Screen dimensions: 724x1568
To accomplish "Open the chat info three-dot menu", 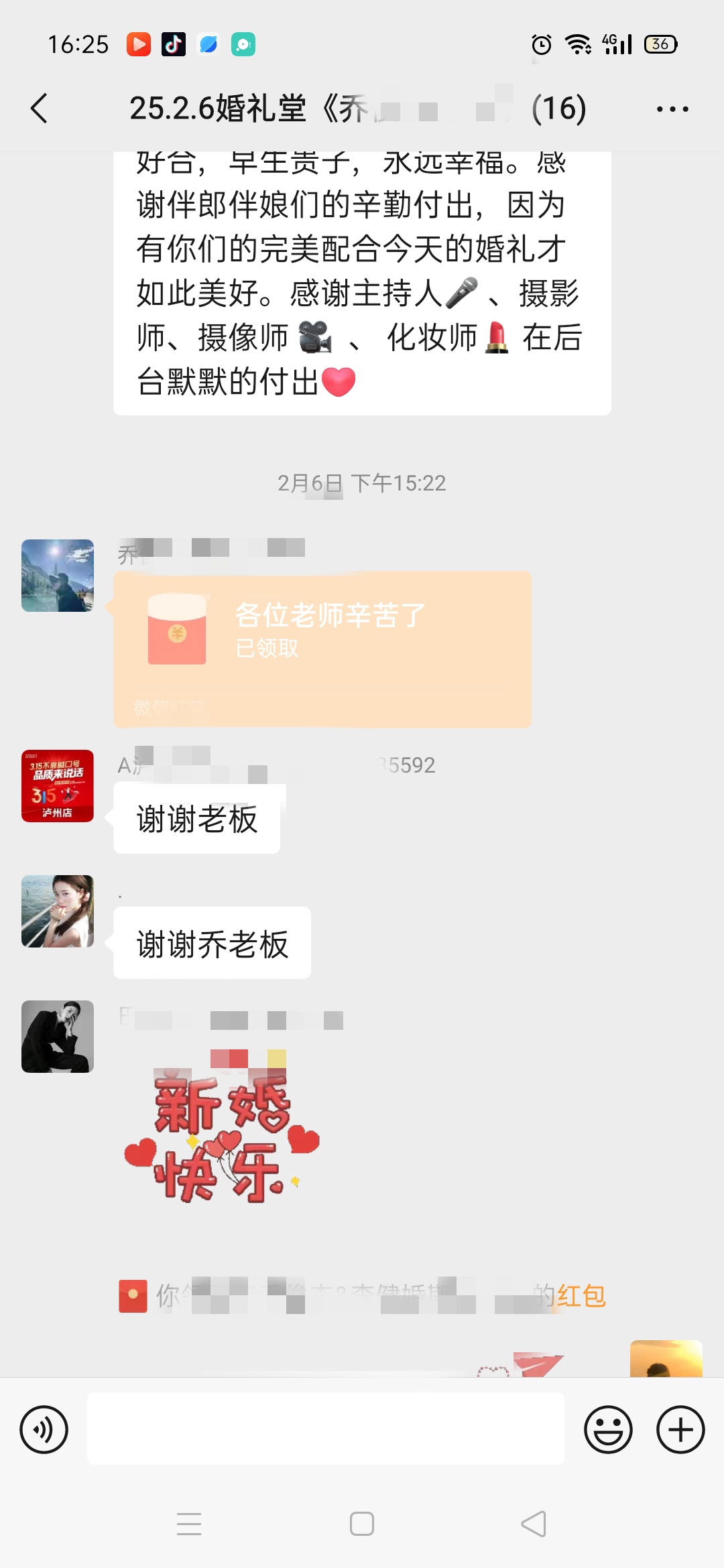I will point(672,109).
